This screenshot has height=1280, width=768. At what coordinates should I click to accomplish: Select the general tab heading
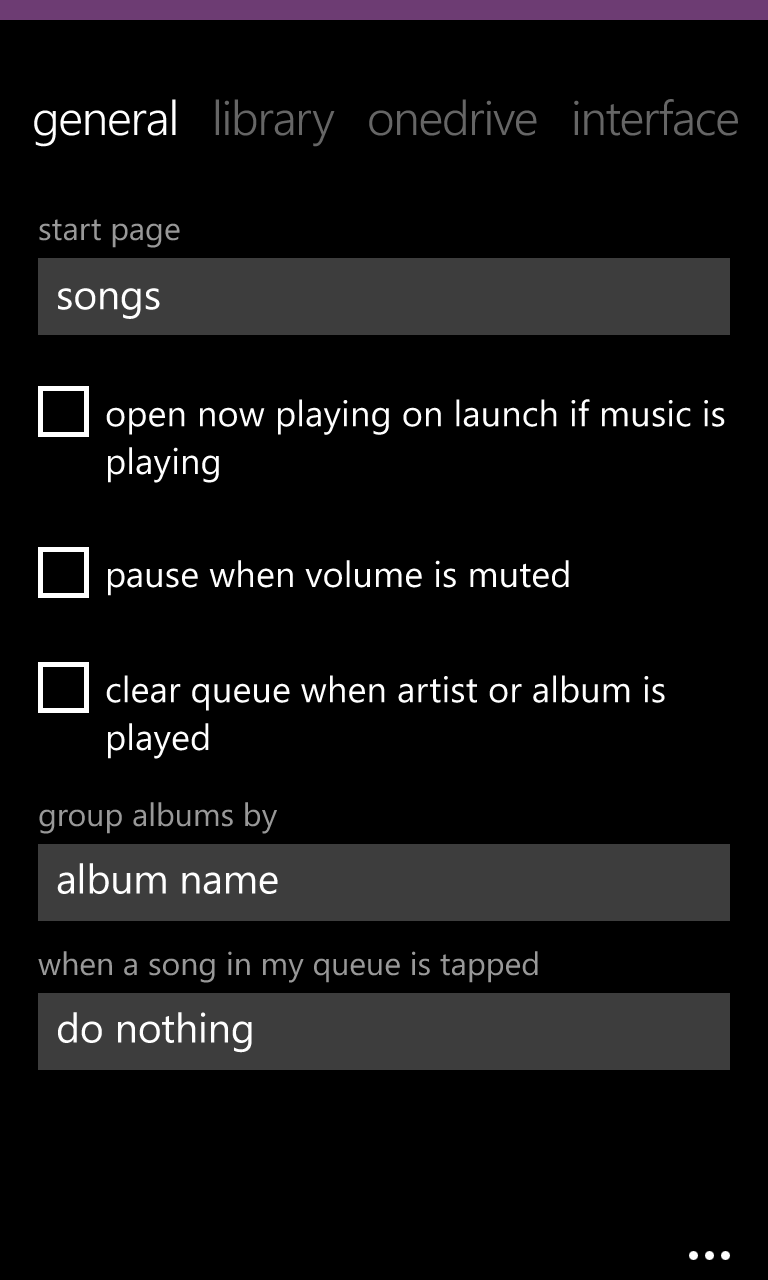(106, 119)
